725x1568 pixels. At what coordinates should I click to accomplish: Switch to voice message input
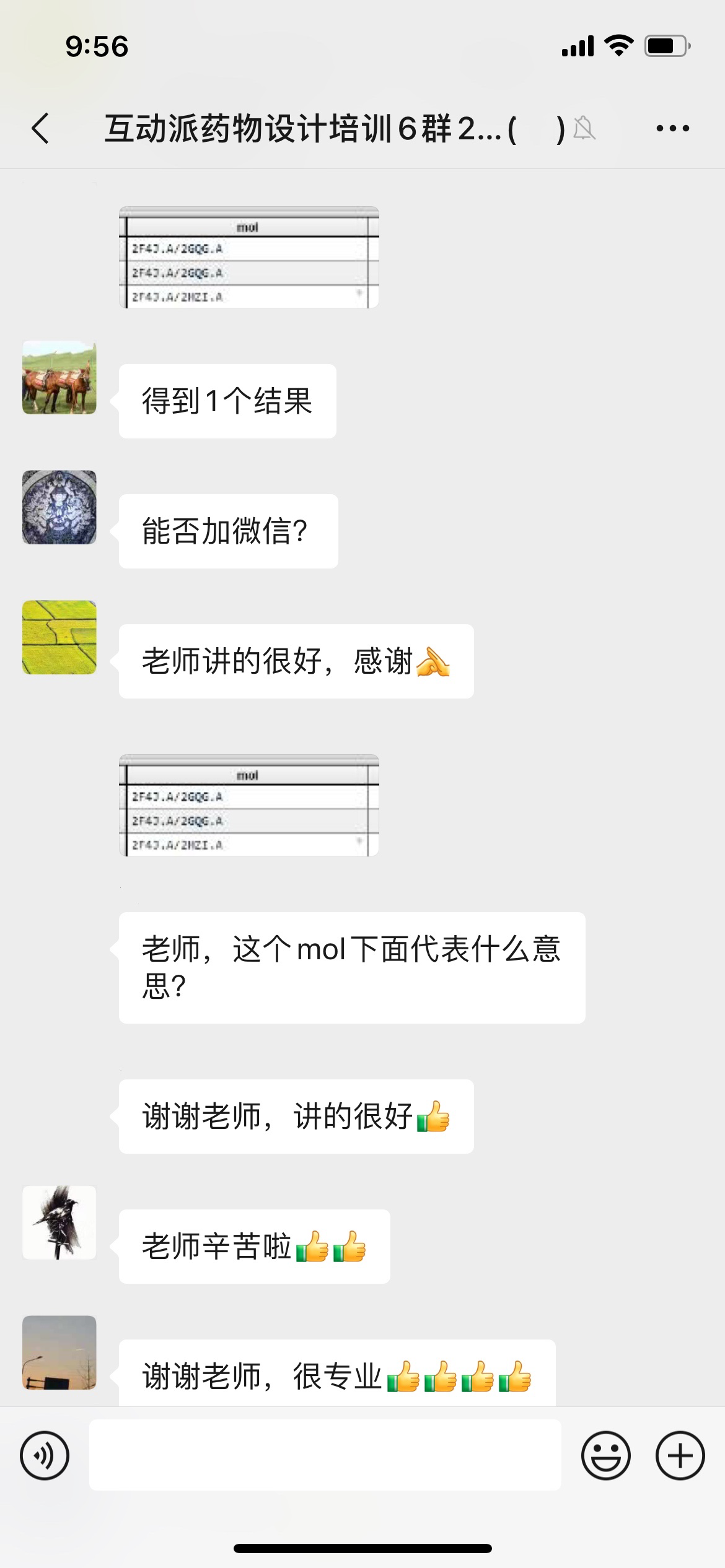(x=45, y=1455)
